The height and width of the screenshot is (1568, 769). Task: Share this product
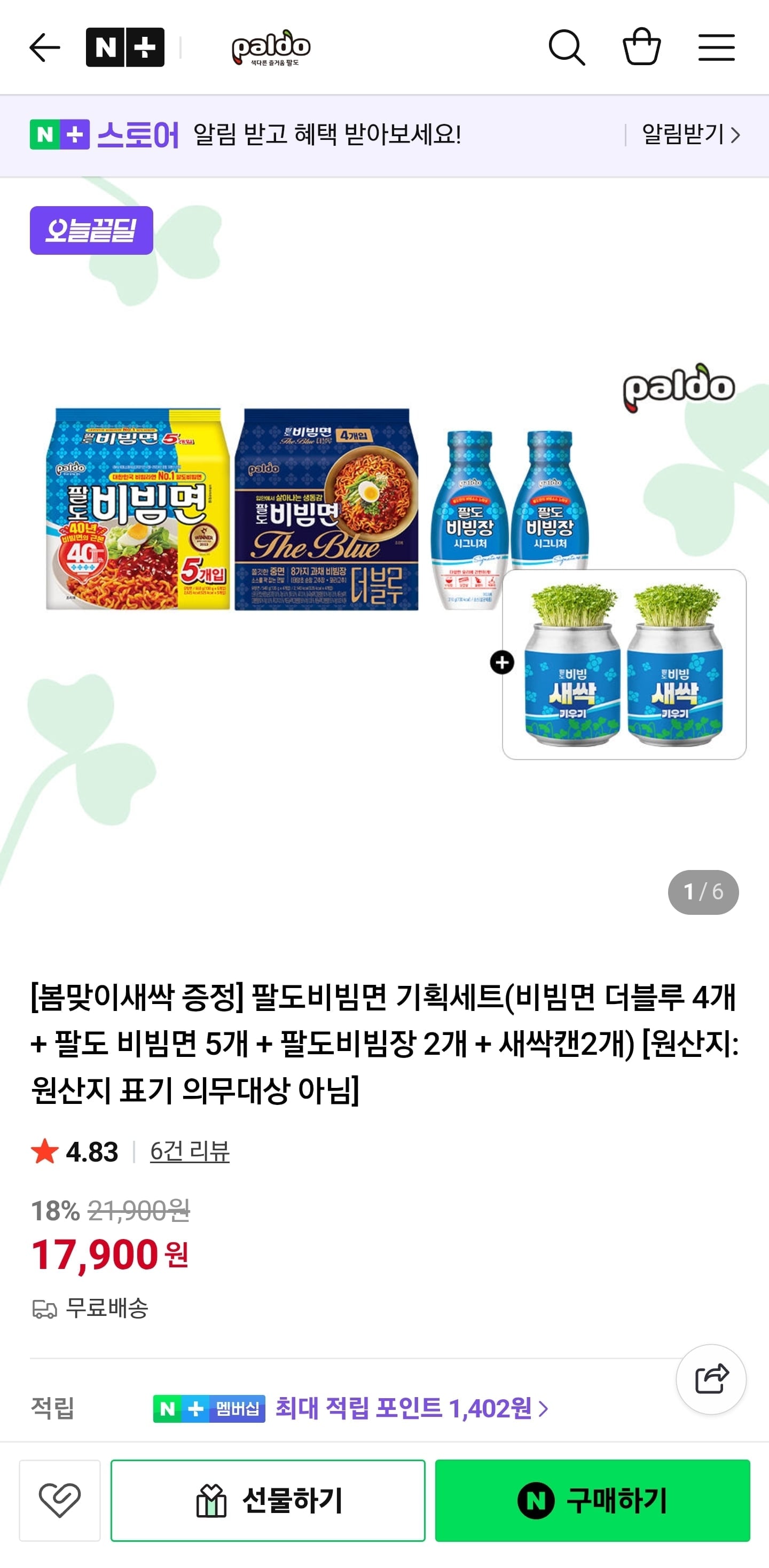click(711, 1379)
